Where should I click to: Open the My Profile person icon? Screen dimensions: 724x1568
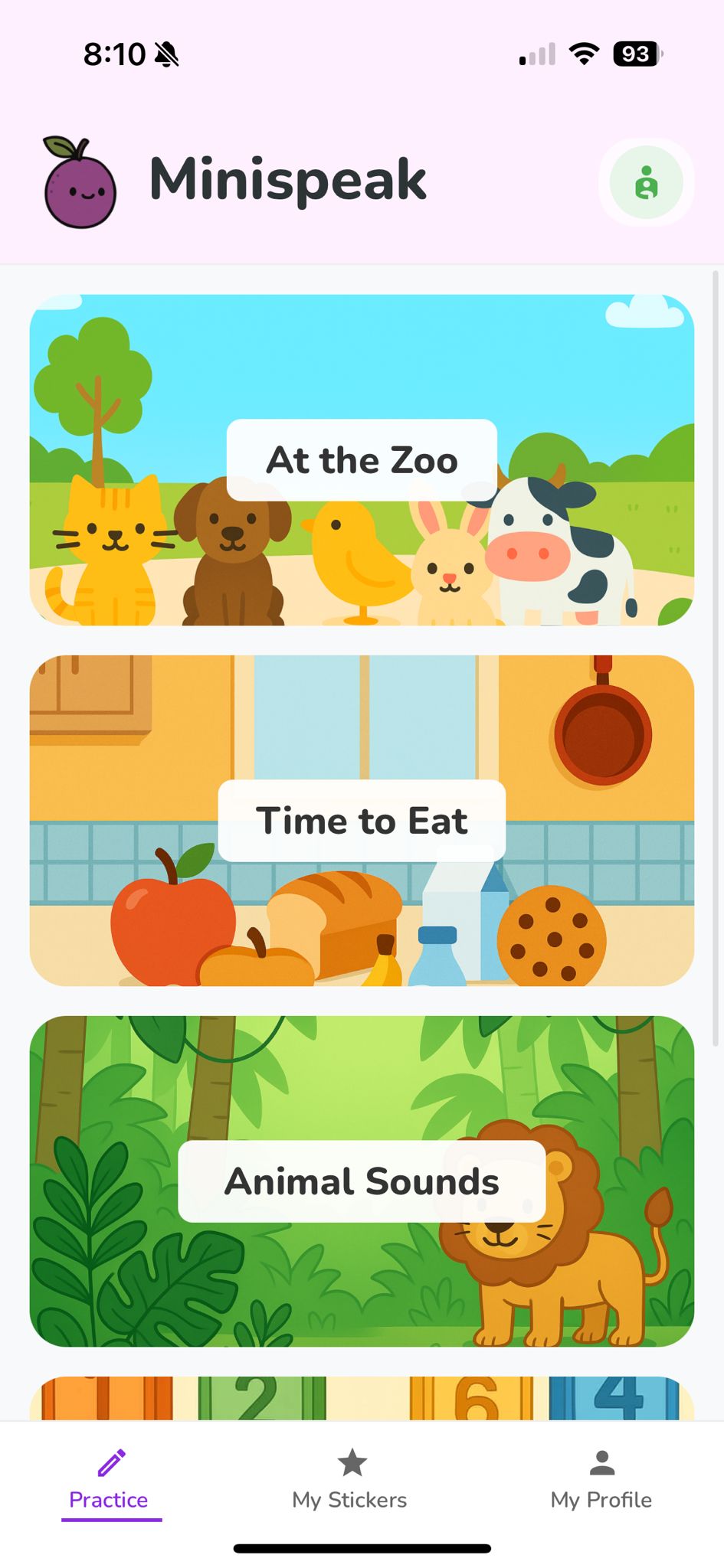point(602,1462)
